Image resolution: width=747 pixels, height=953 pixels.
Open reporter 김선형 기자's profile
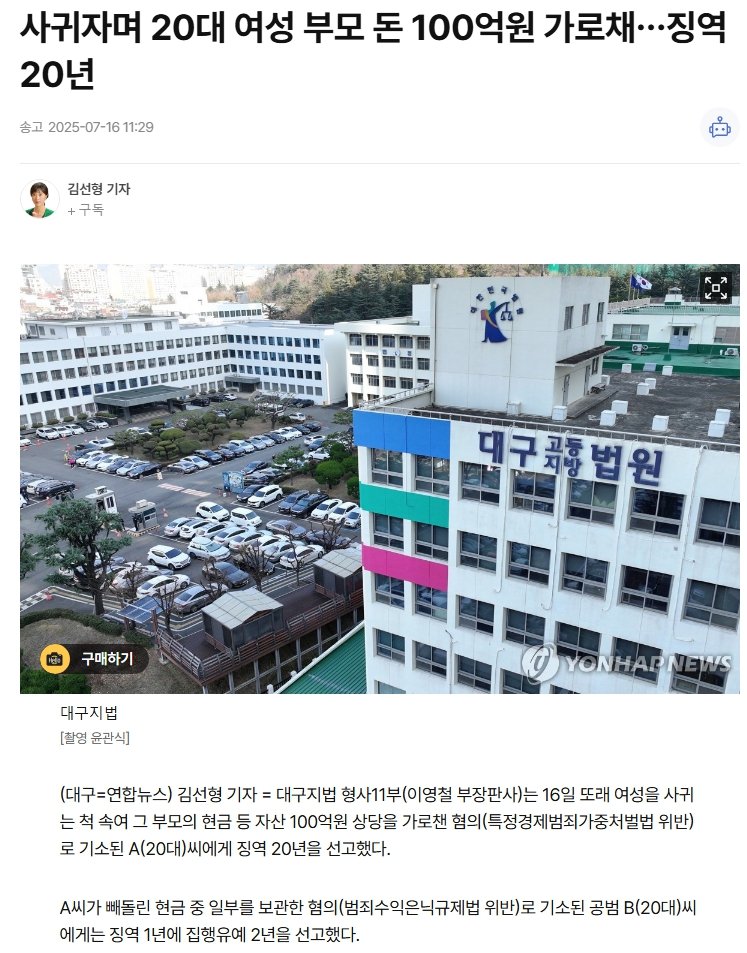[98, 189]
